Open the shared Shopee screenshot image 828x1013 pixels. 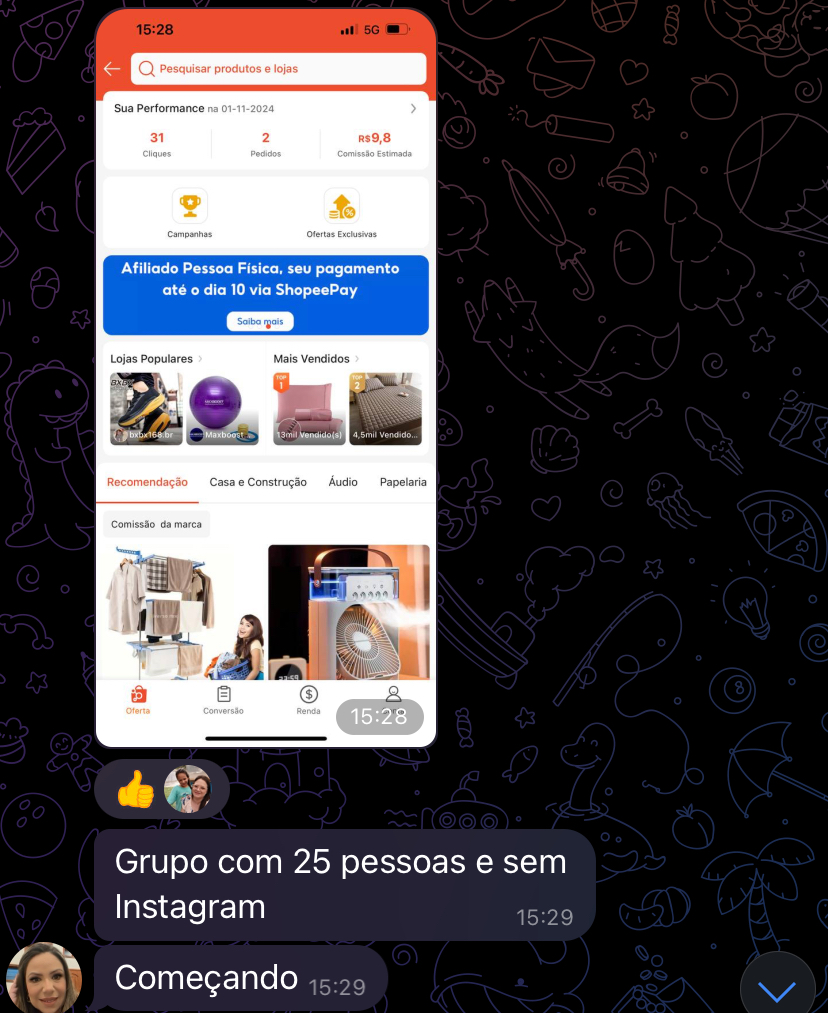[266, 380]
